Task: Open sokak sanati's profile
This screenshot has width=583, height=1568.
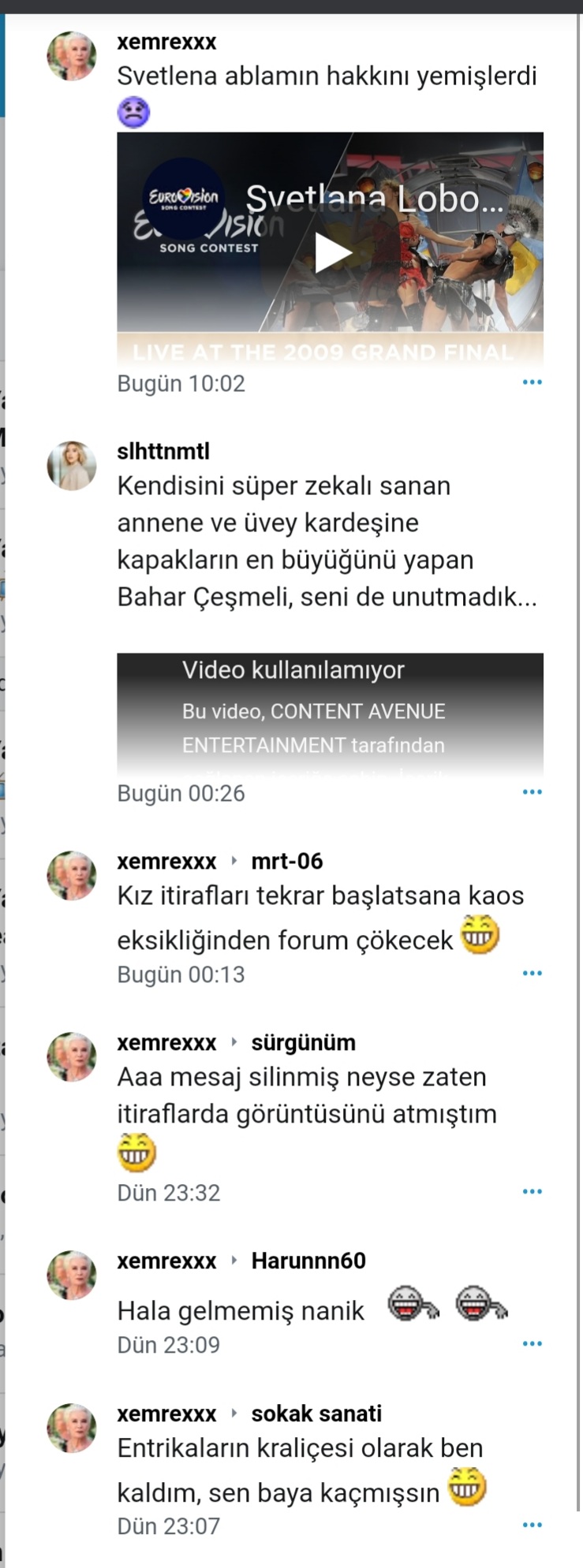Action: coord(316,1413)
